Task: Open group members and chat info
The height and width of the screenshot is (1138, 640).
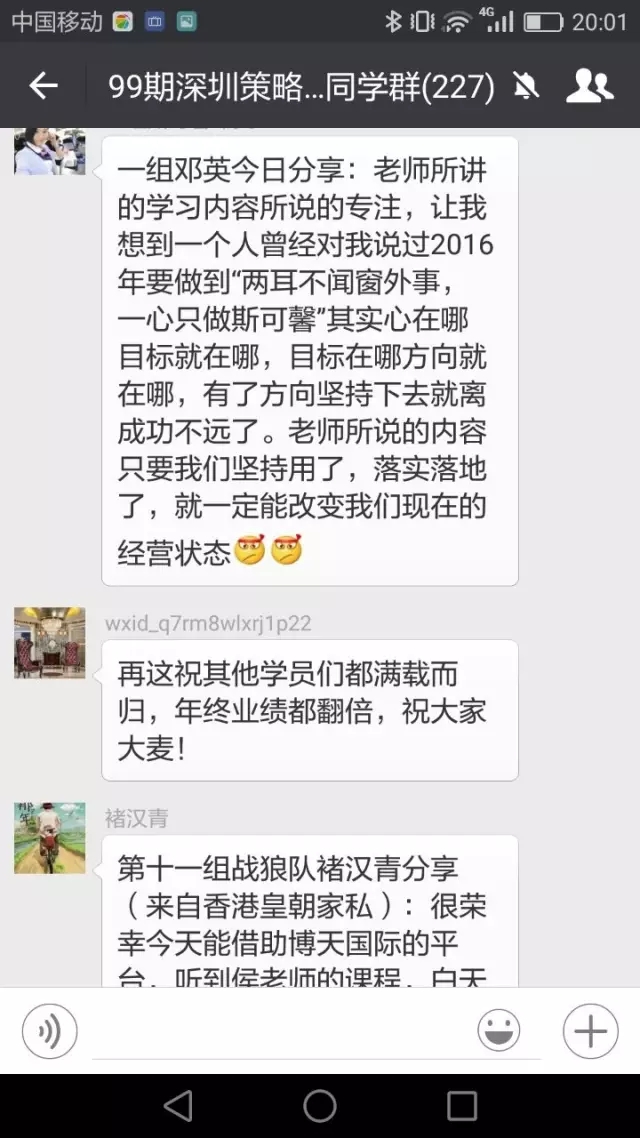Action: tap(589, 87)
